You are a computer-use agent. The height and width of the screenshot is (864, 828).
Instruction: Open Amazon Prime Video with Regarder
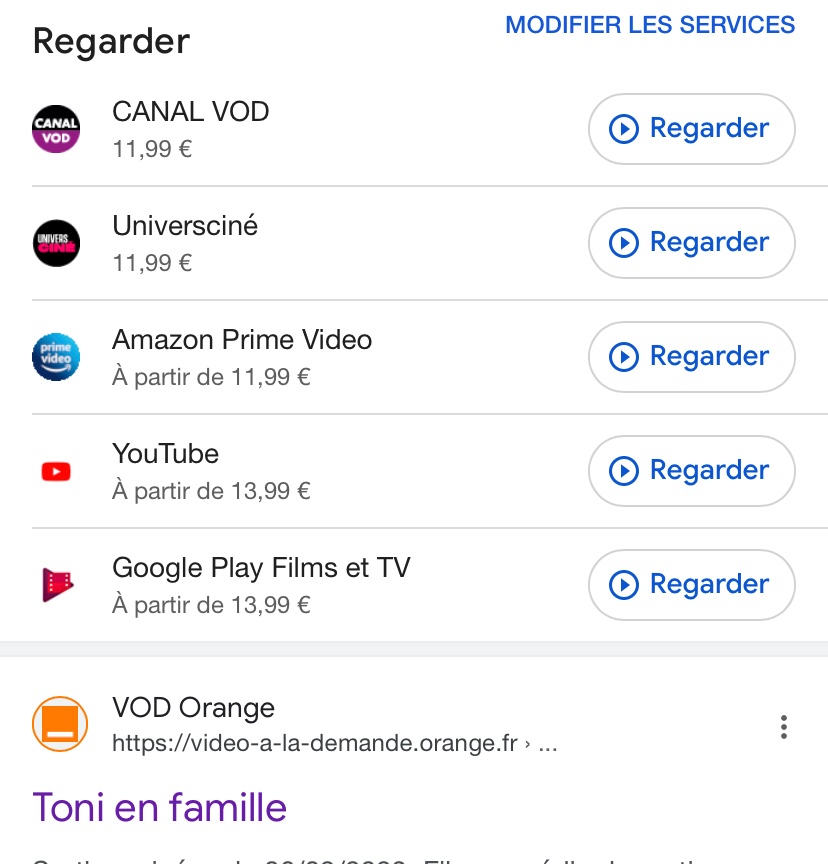tap(691, 357)
